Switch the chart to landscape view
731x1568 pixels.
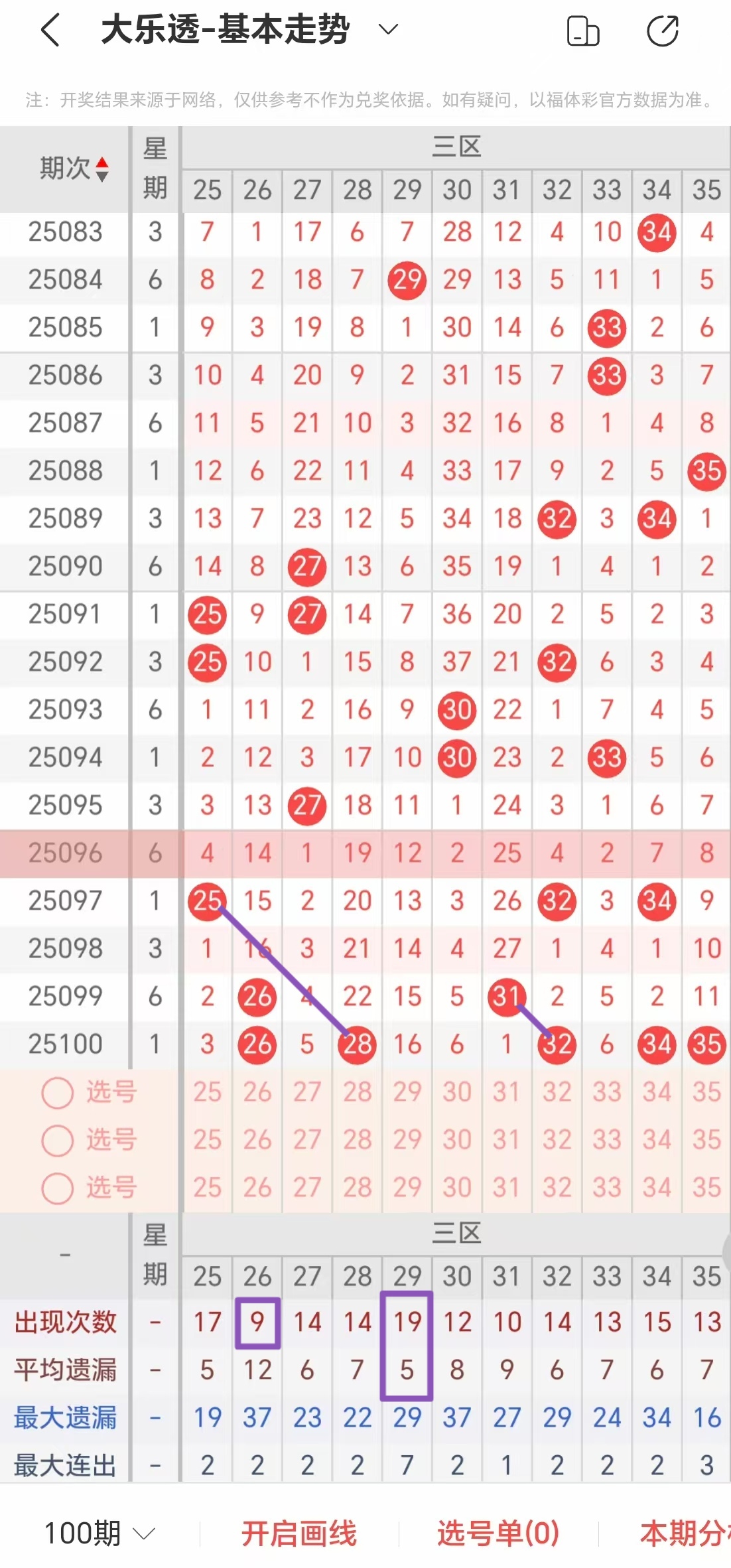[583, 31]
